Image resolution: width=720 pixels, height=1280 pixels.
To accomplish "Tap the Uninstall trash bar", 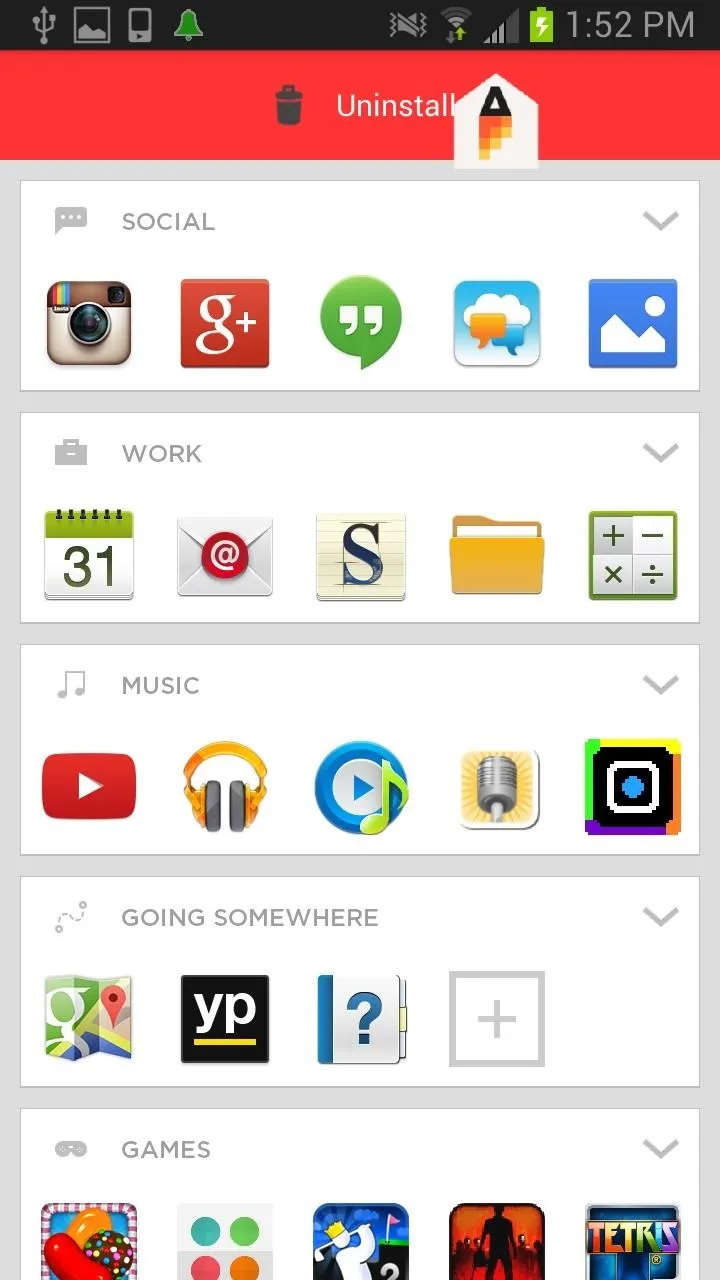I will [x=360, y=105].
